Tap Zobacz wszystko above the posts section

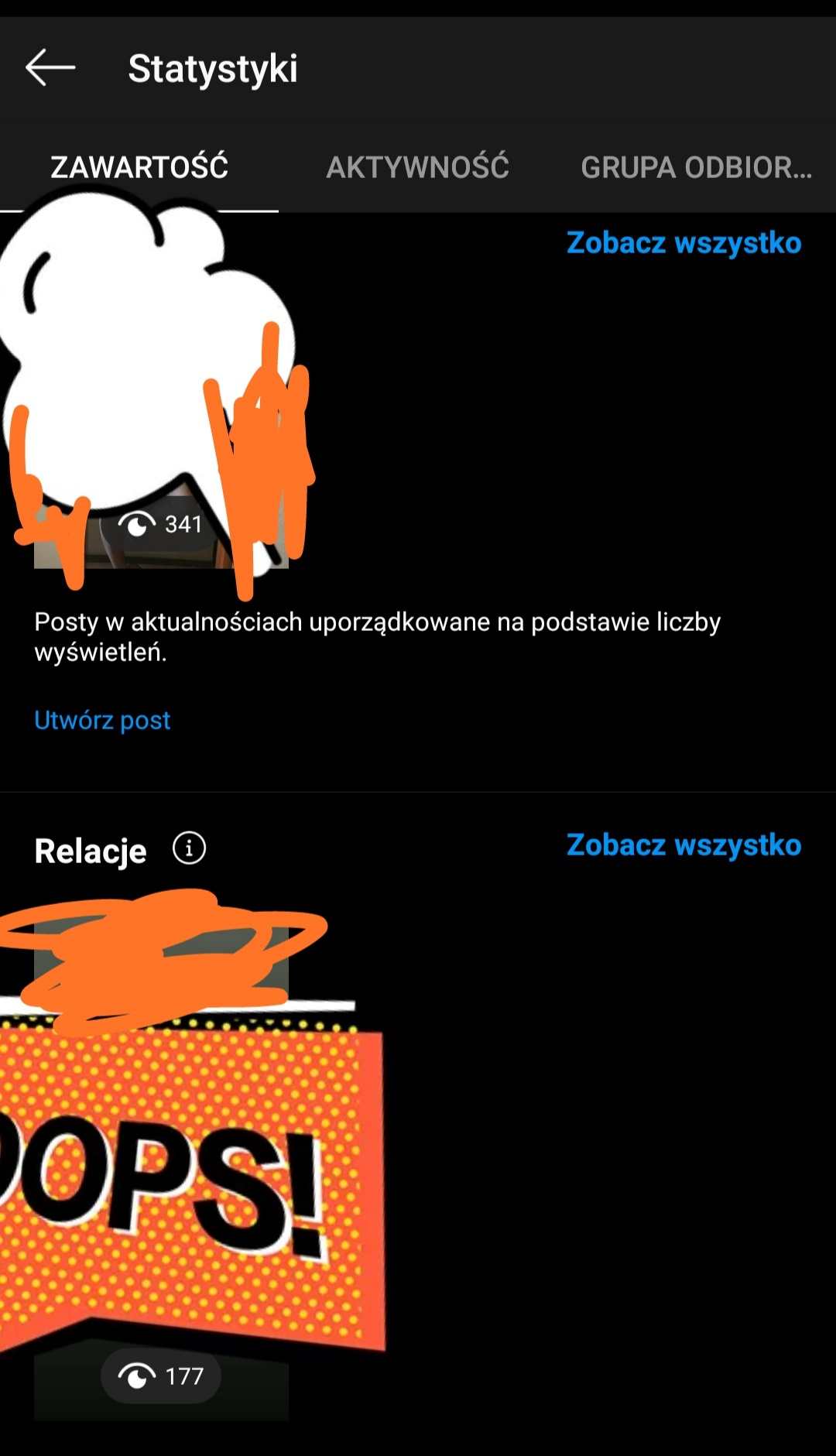(684, 243)
